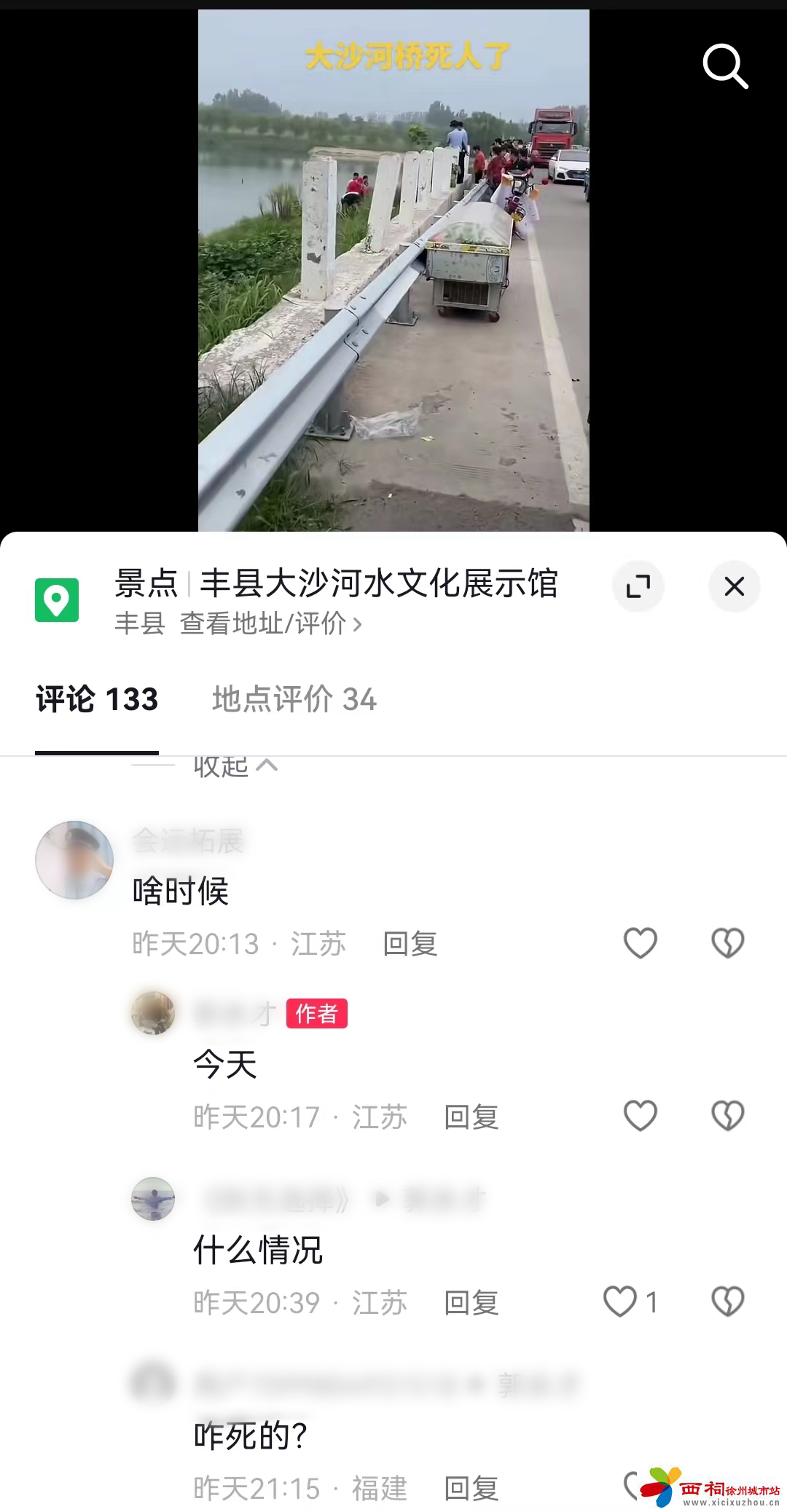787x1512 pixels.
Task: Reply to the 什么情况 comment
Action: pyautogui.click(x=471, y=1302)
